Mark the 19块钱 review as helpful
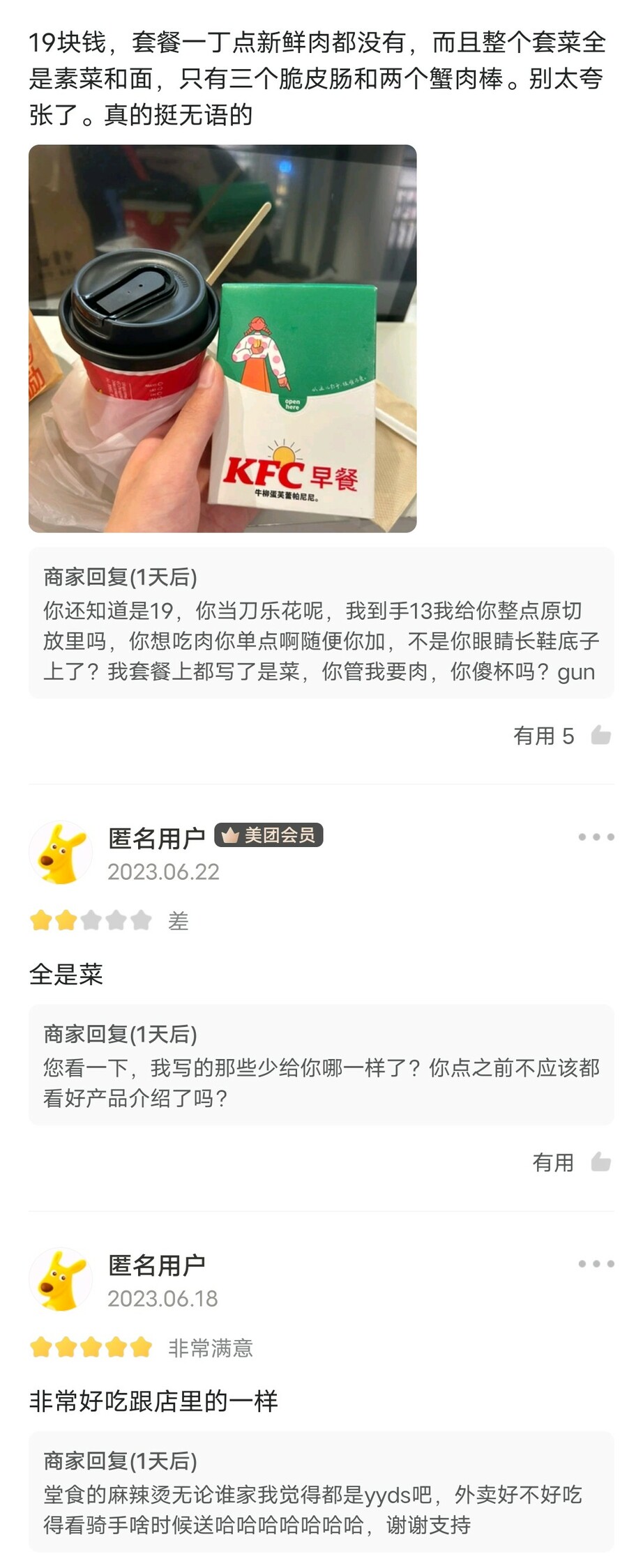Viewport: 643px width, 1568px height. [600, 736]
